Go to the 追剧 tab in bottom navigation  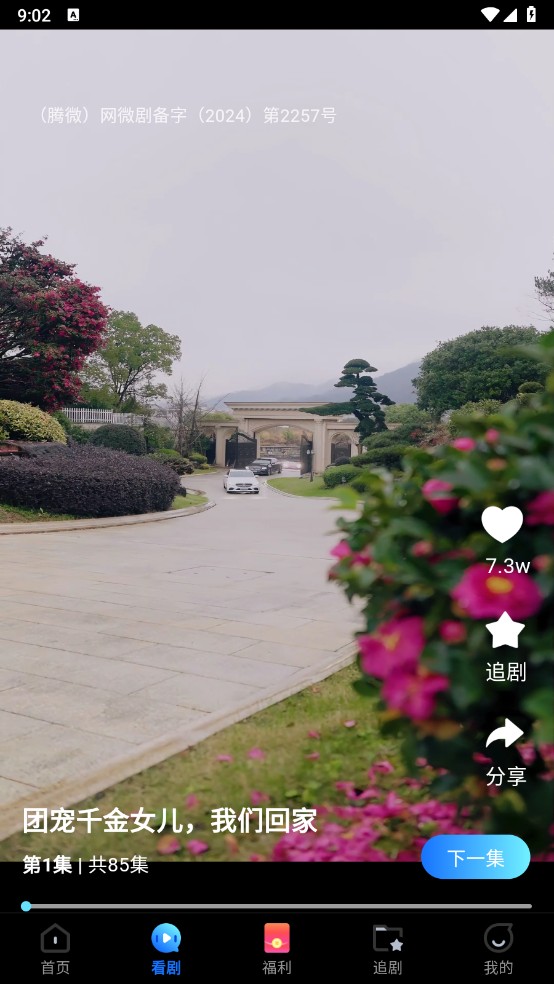(387, 949)
